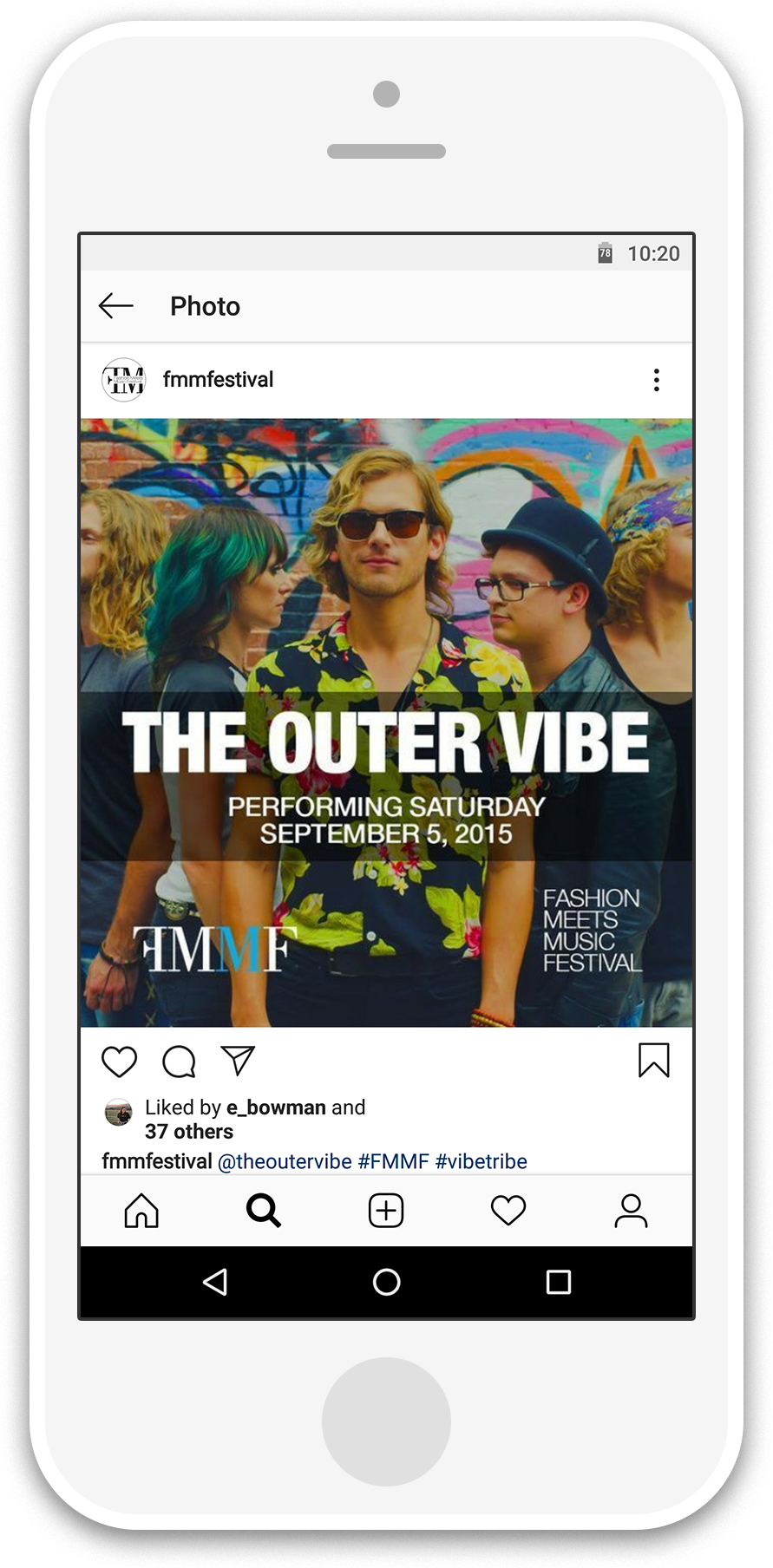Tap the system back triangle button
Viewport: 773px width, 1568px height.
pyautogui.click(x=215, y=1282)
